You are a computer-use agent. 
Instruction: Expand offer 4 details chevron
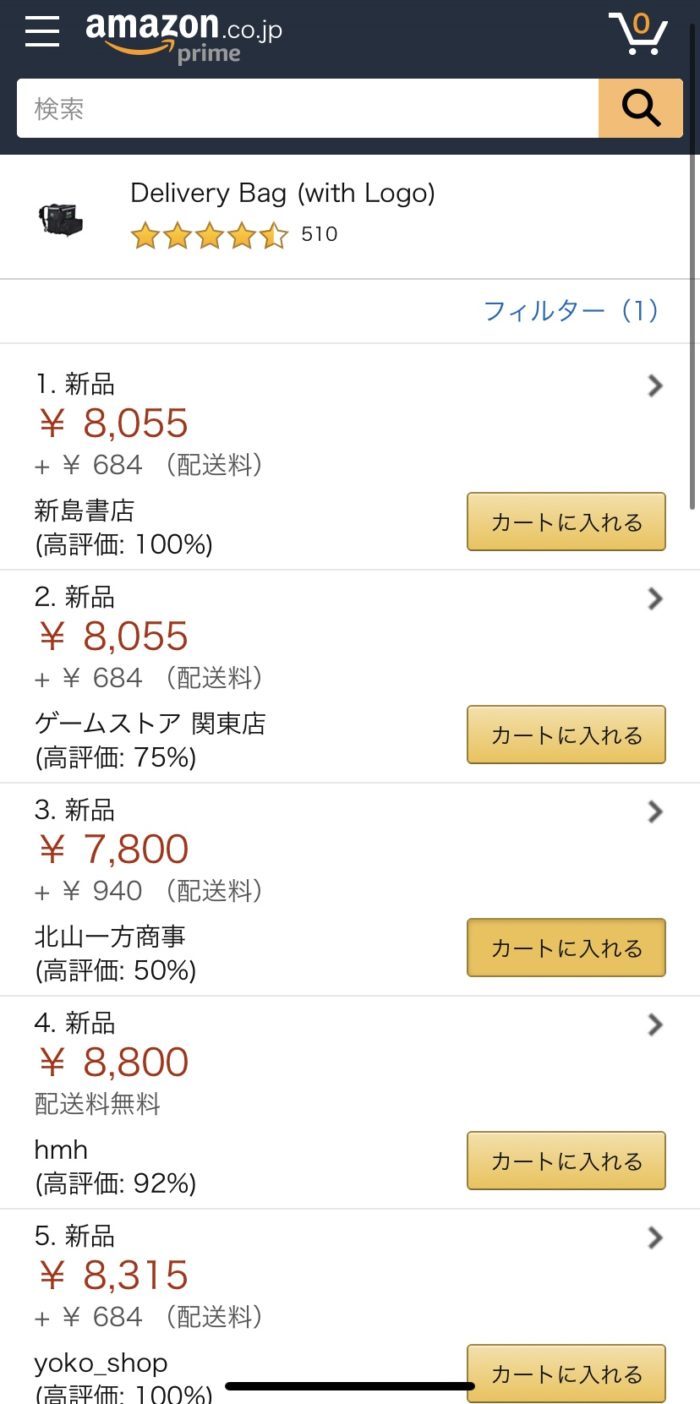655,1025
